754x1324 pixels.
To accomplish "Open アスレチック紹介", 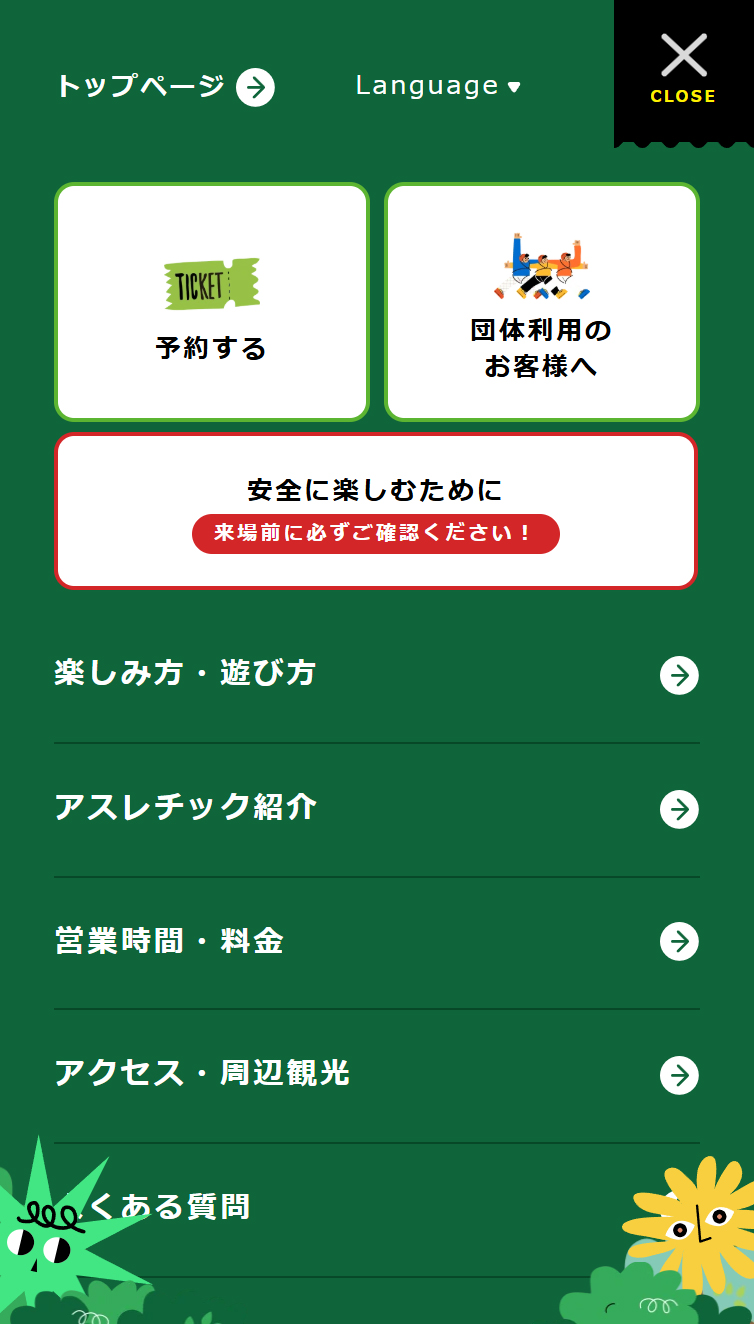I will [376, 808].
